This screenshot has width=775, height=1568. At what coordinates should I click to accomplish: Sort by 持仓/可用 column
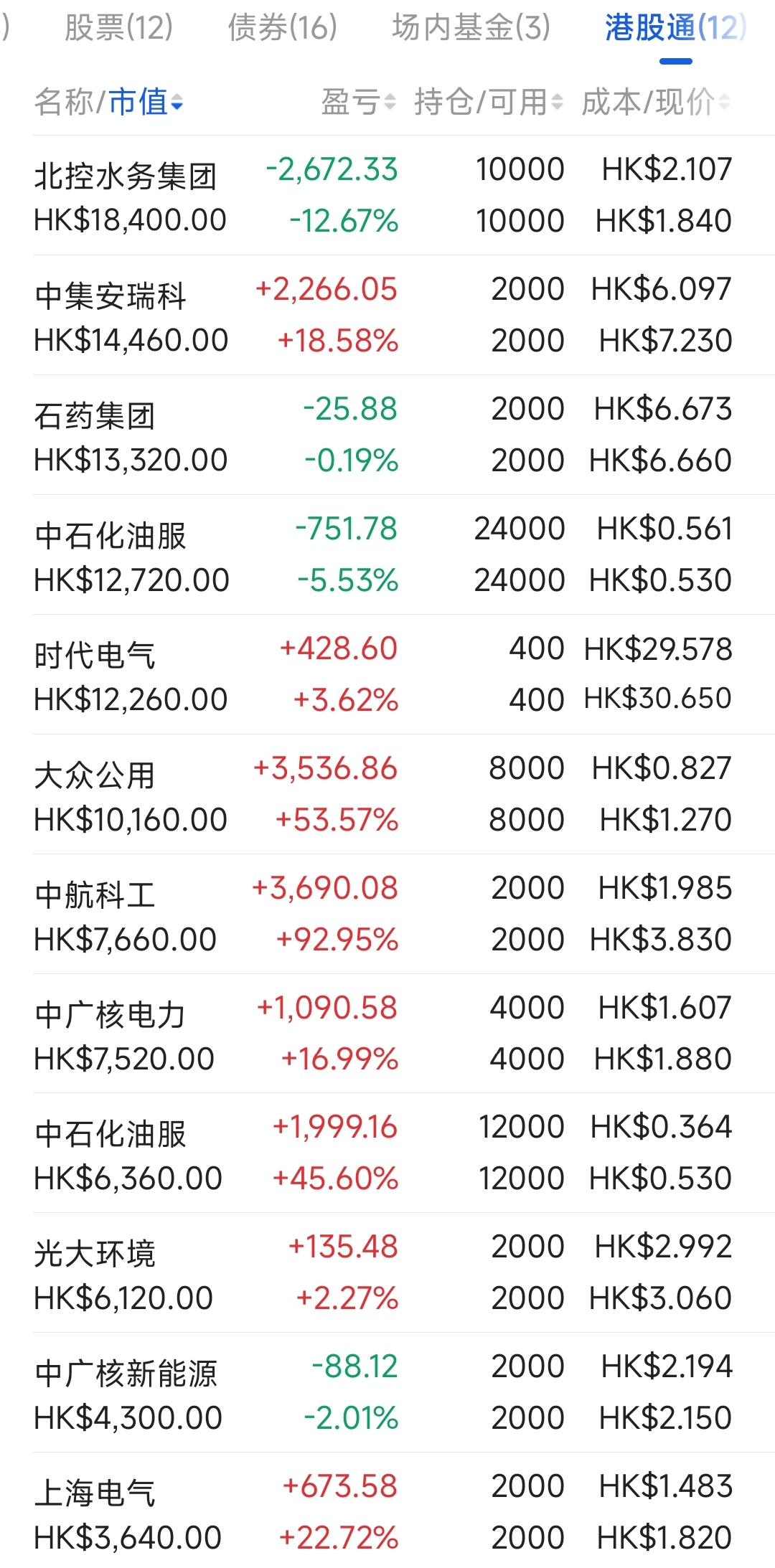[488, 102]
